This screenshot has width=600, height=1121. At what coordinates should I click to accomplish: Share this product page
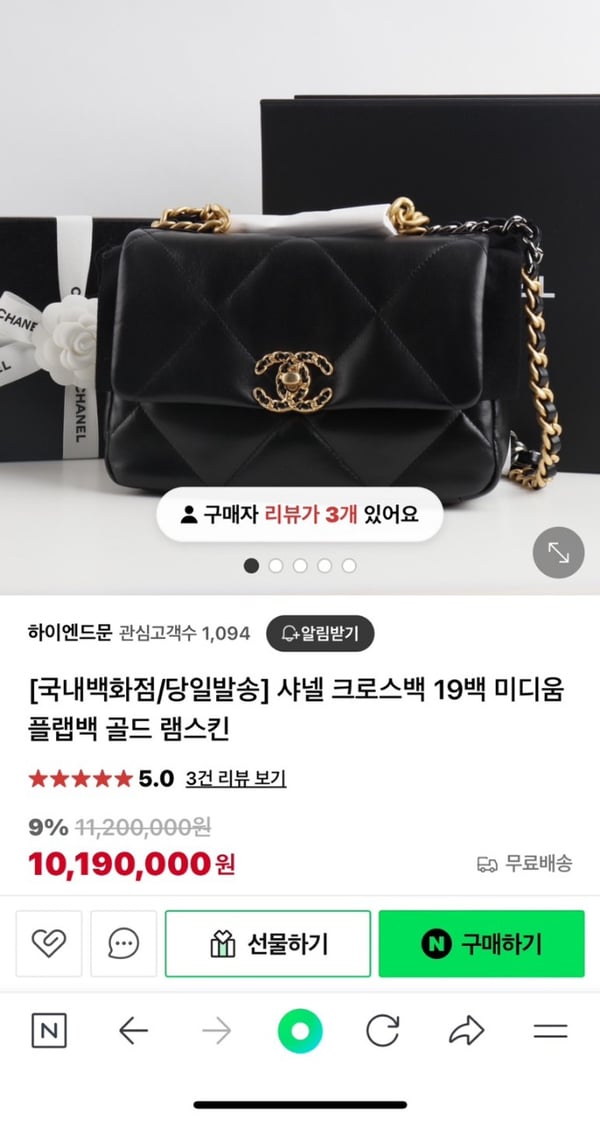467,1031
